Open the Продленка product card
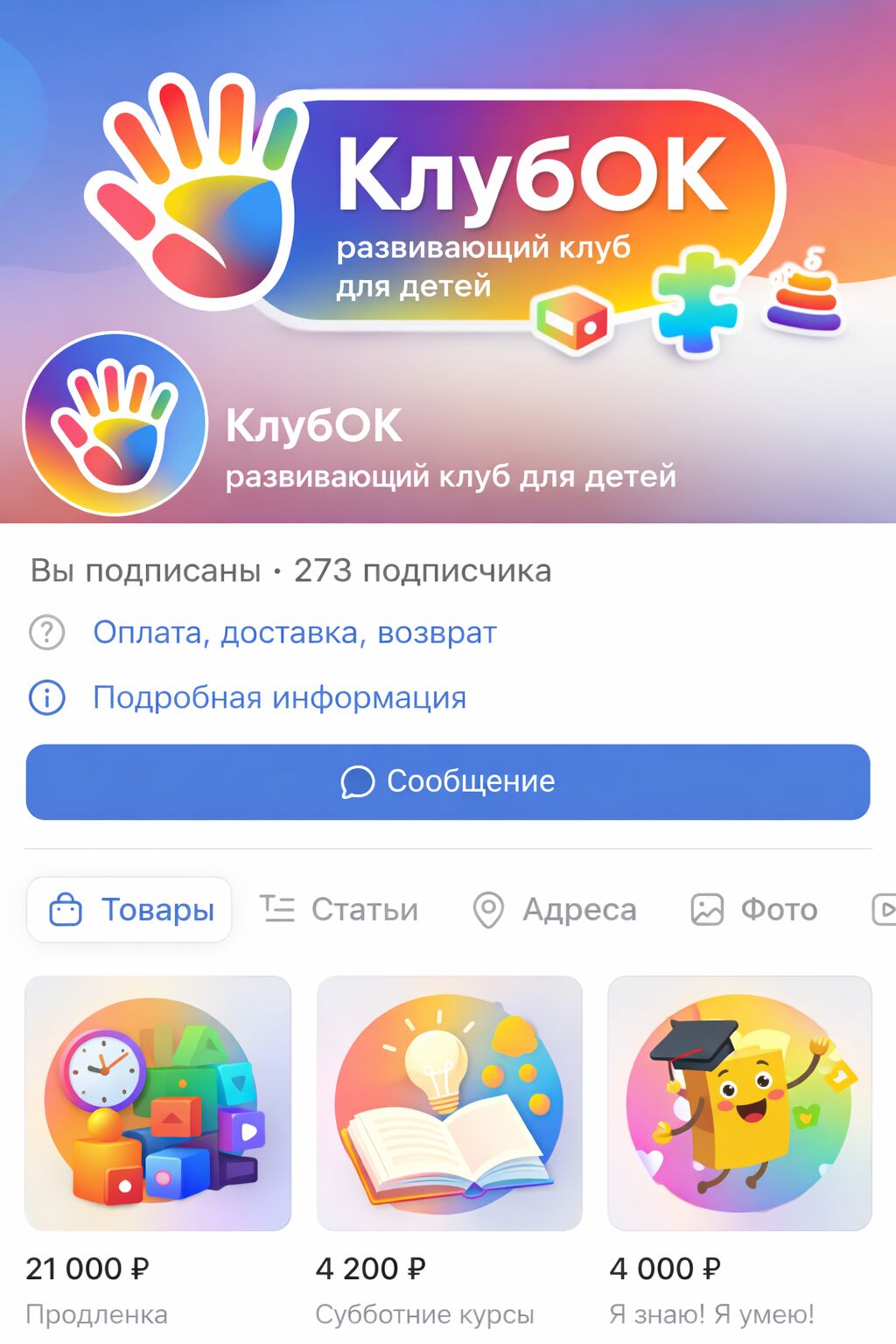This screenshot has width=896, height=1344. point(158,1102)
